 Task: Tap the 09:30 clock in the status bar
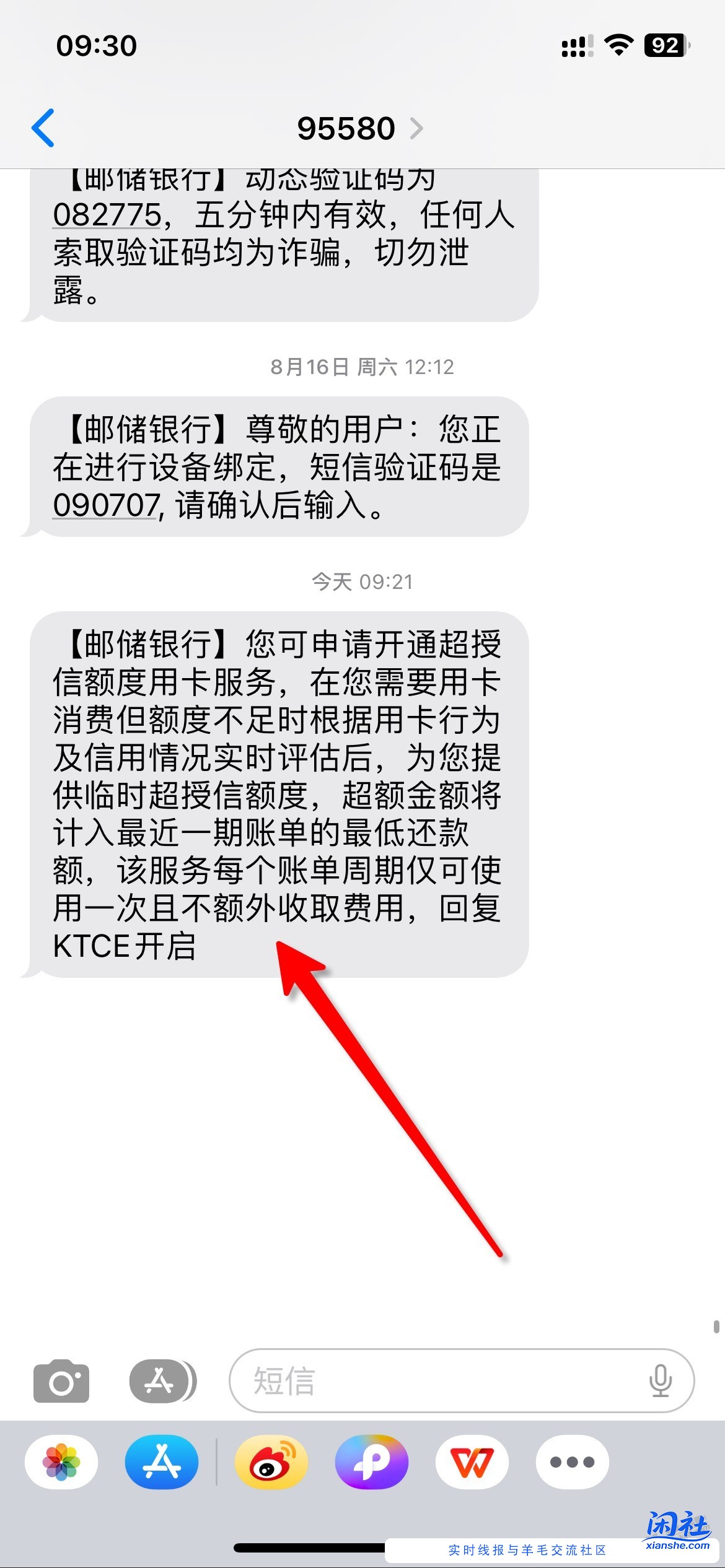(x=96, y=45)
